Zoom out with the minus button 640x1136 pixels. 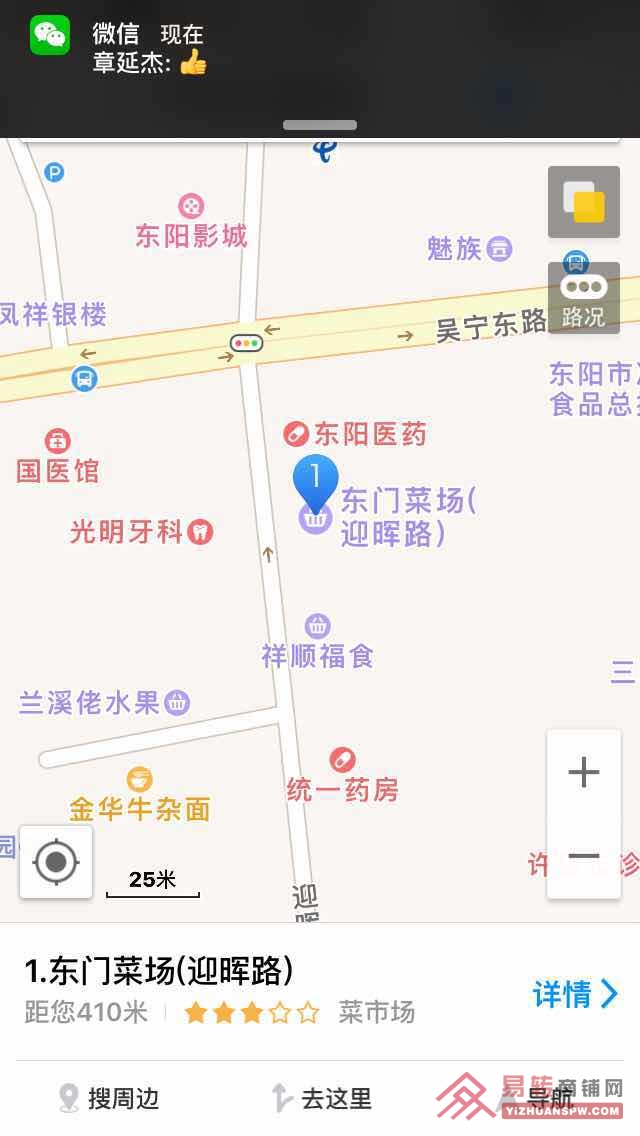pyautogui.click(x=583, y=856)
